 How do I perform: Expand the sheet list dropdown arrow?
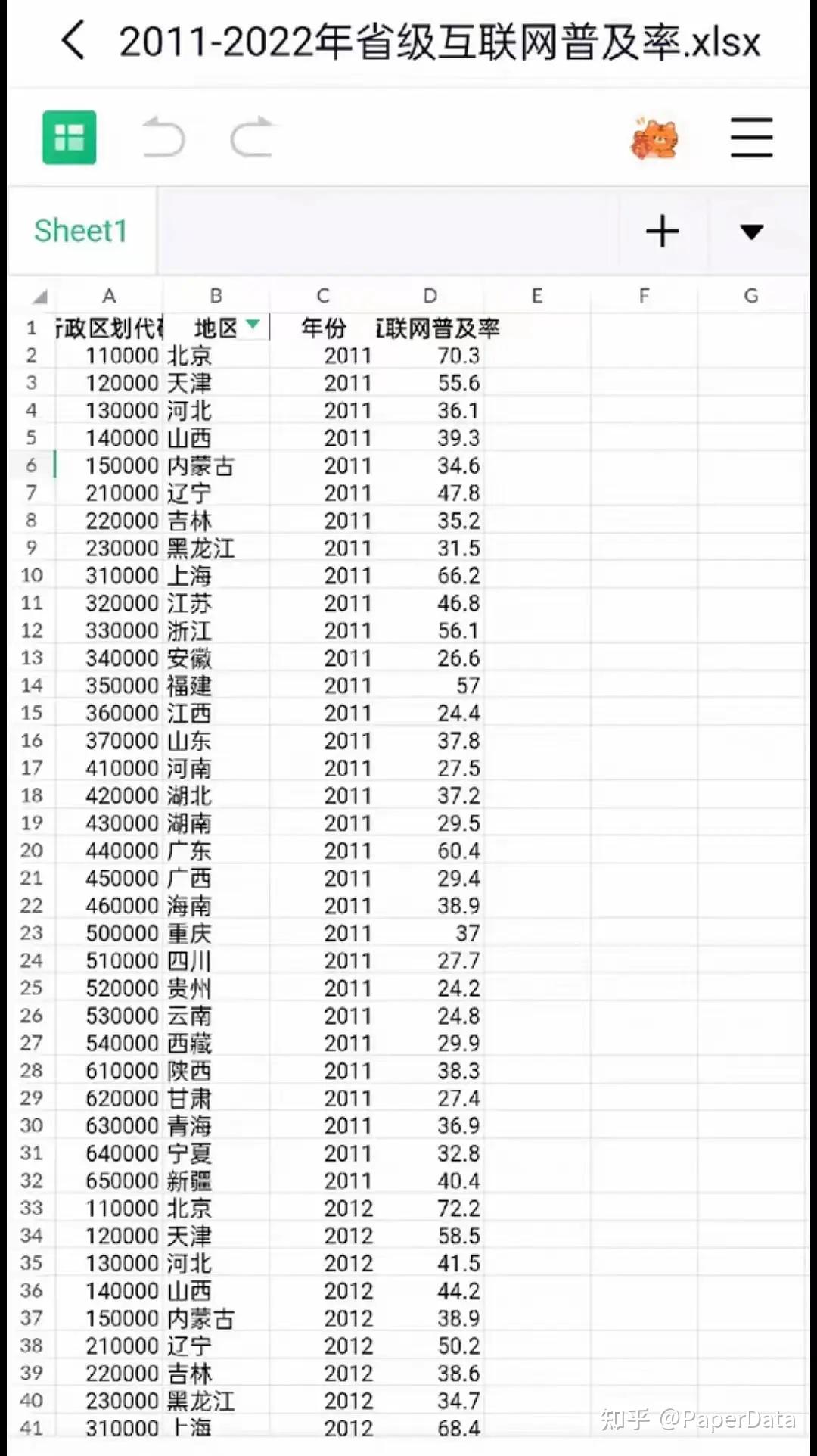(751, 232)
